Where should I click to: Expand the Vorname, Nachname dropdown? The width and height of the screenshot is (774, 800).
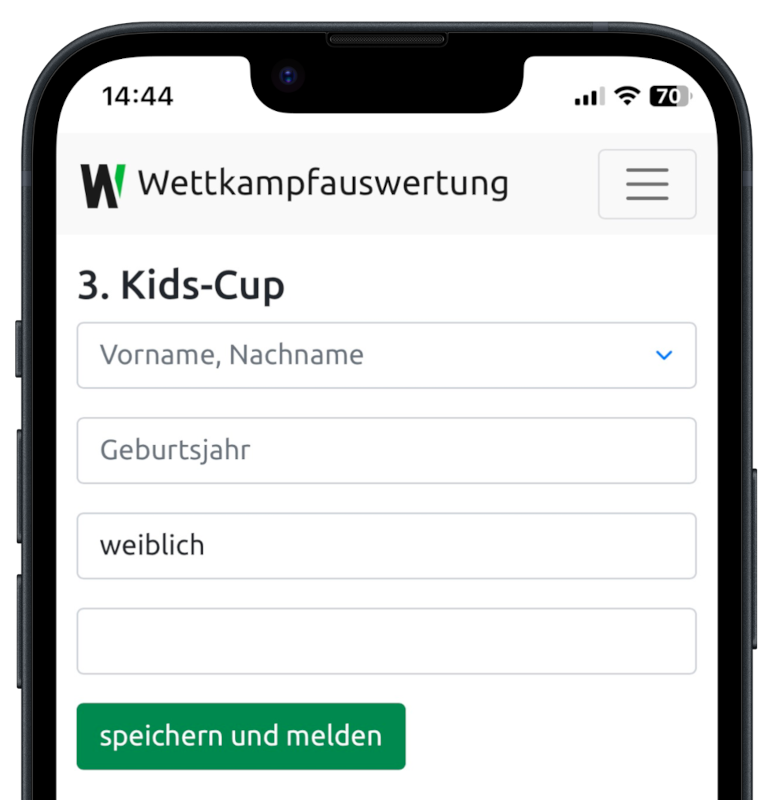coord(386,355)
